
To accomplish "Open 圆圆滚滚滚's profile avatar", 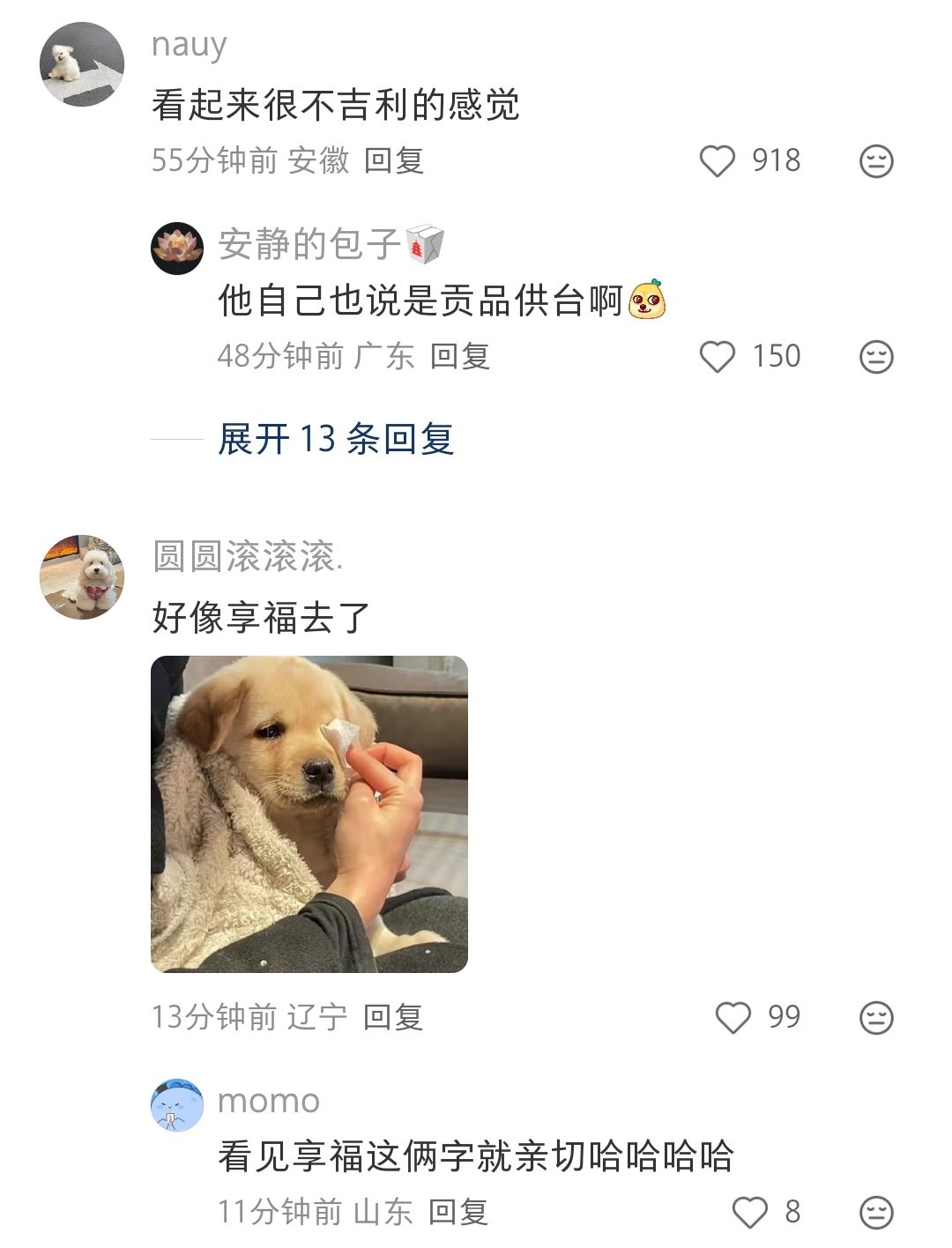I will click(x=83, y=576).
